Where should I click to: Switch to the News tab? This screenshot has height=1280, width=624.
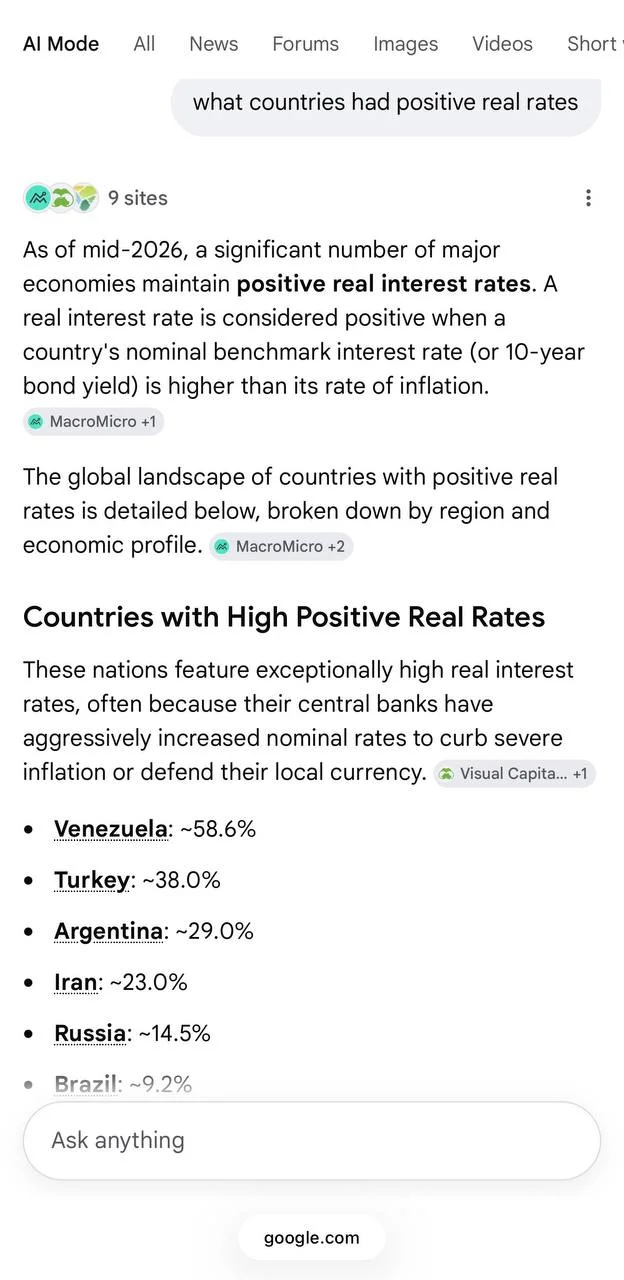click(x=213, y=44)
